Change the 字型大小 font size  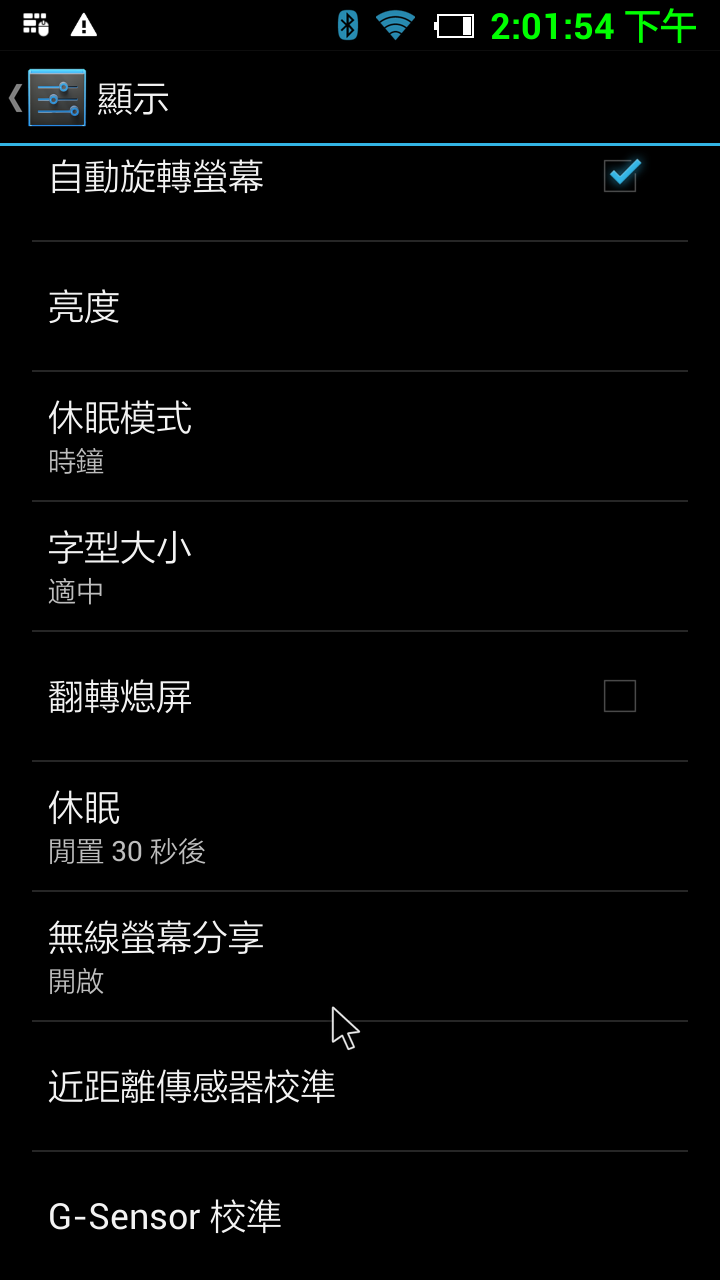(x=360, y=566)
